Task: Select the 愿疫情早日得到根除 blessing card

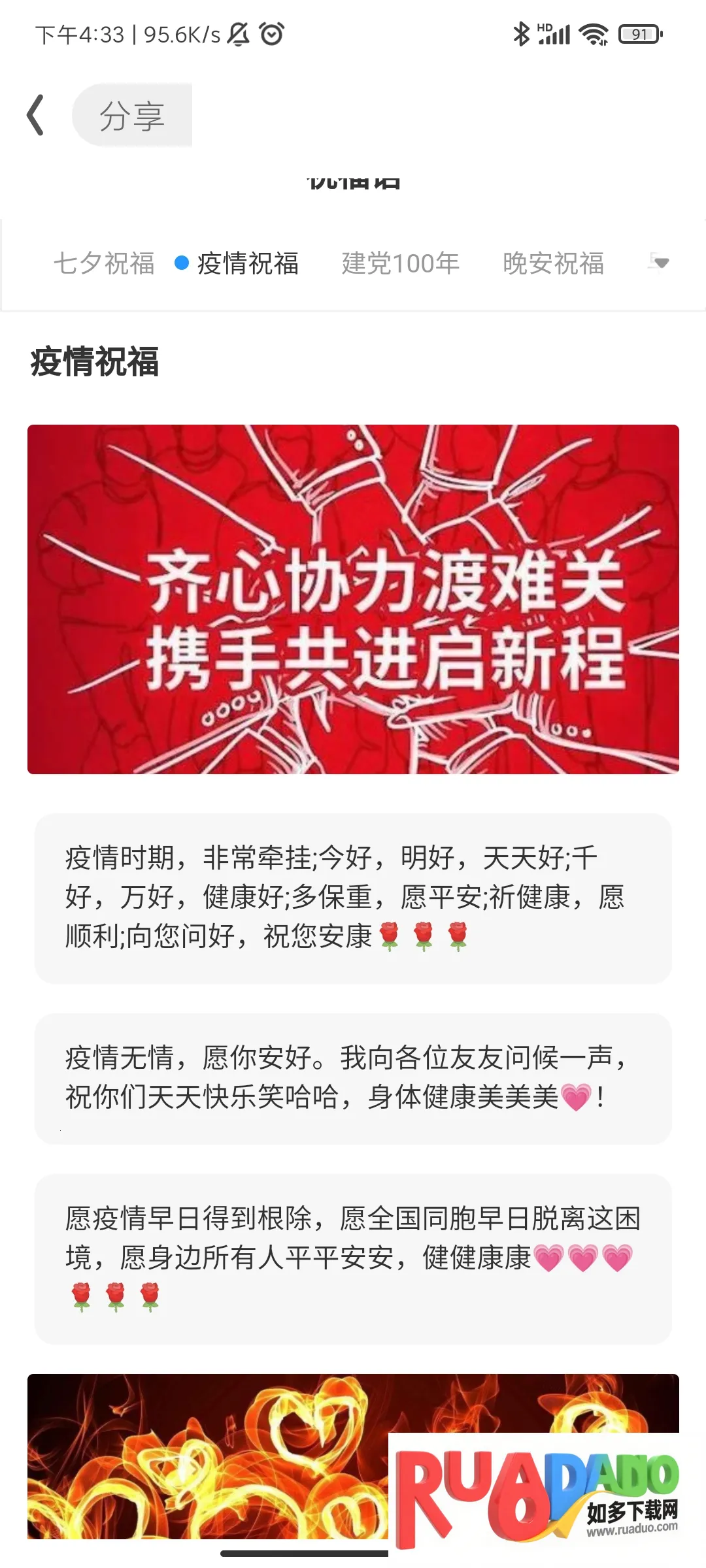Action: coord(353,1258)
